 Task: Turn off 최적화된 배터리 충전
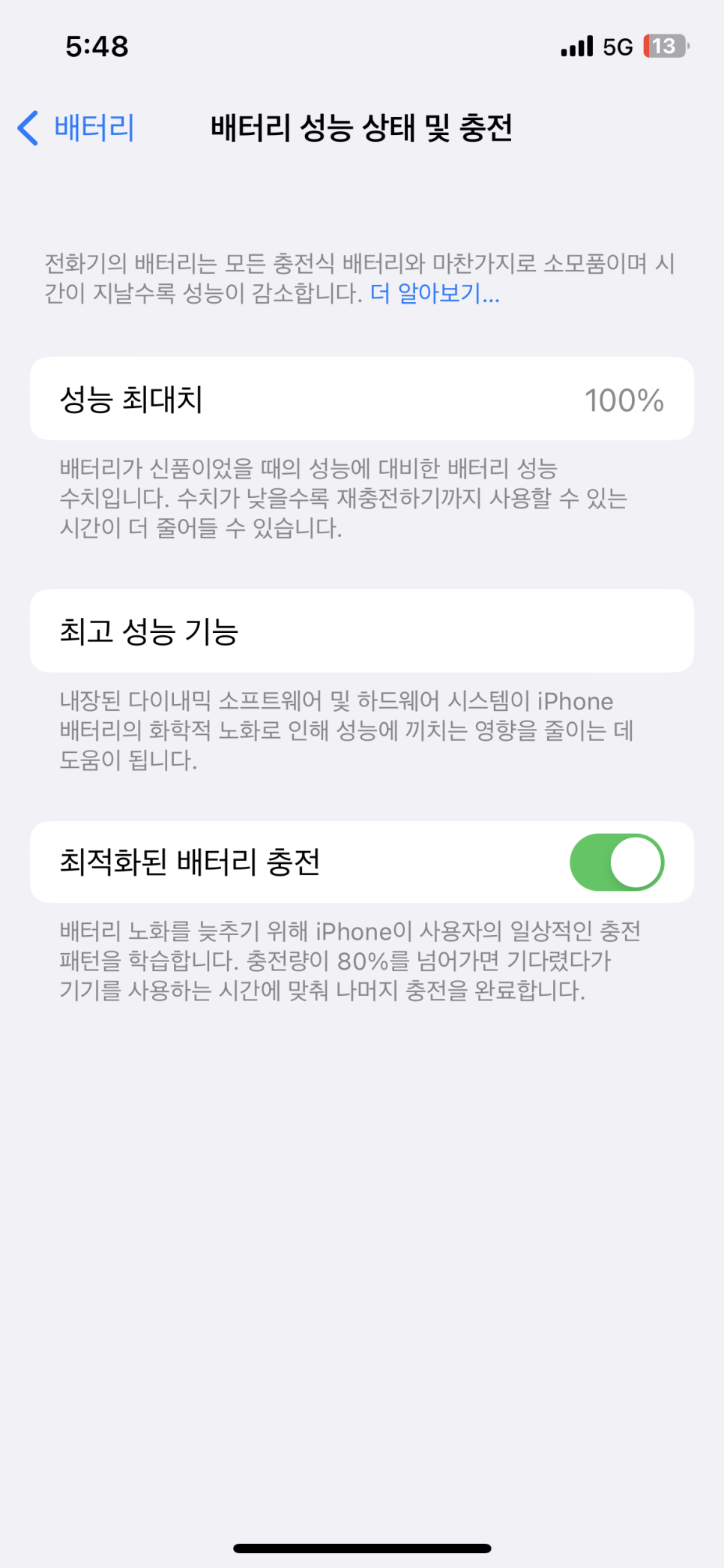point(616,862)
